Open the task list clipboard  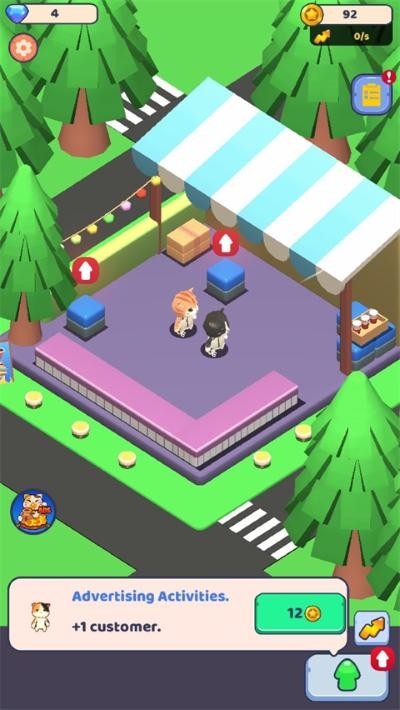point(371,95)
